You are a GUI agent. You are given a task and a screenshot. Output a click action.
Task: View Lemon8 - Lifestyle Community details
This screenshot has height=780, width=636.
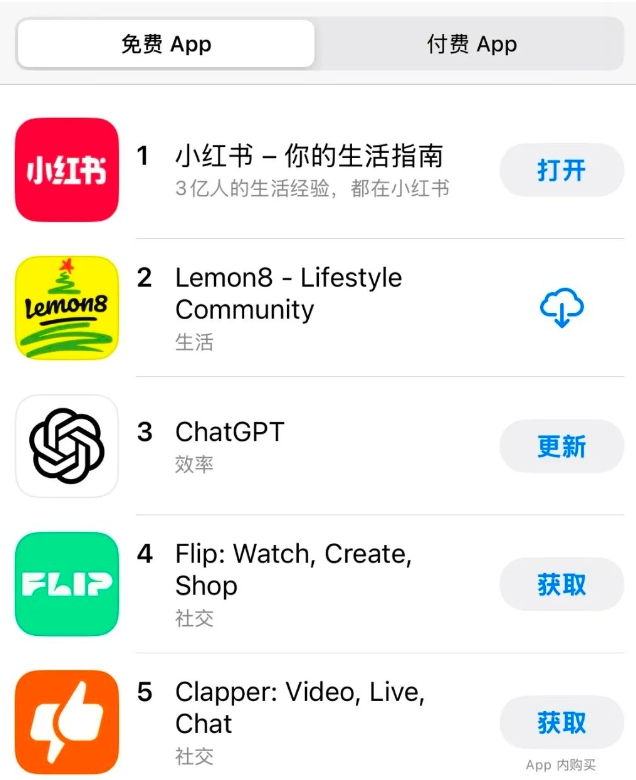tap(288, 293)
